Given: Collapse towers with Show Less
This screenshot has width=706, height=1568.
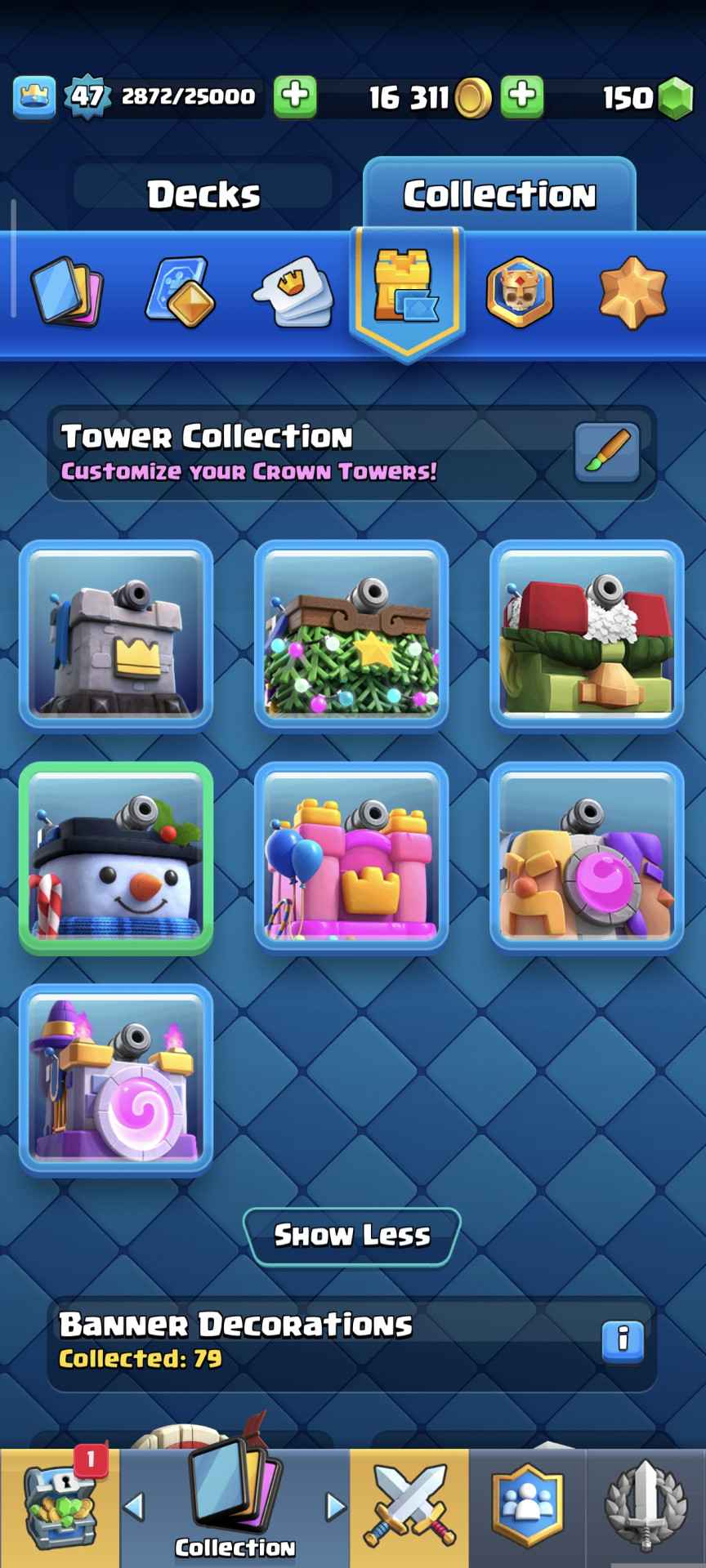Looking at the screenshot, I should 352,1235.
